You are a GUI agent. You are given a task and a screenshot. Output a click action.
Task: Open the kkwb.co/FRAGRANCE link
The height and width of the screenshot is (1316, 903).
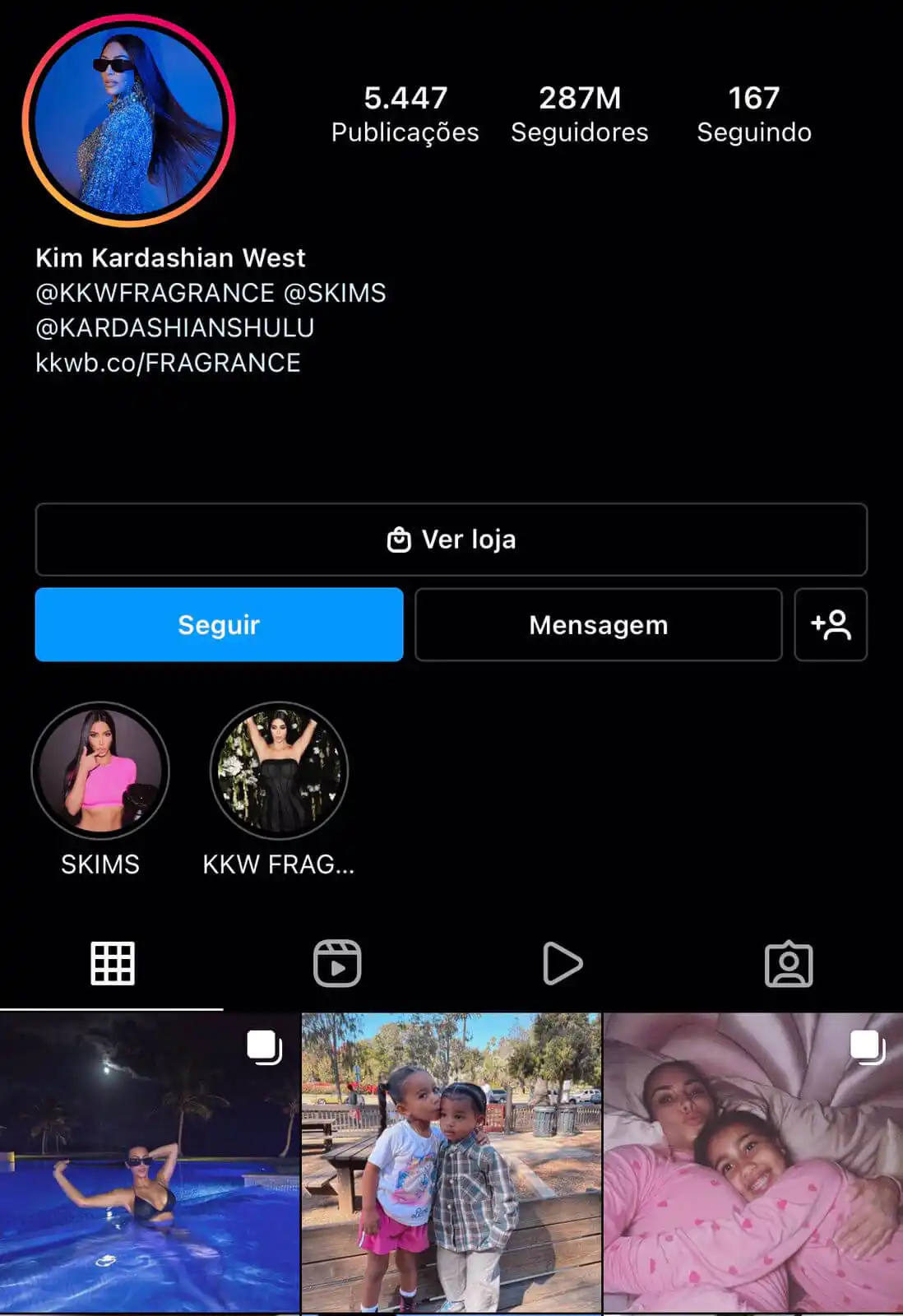pyautogui.click(x=168, y=363)
